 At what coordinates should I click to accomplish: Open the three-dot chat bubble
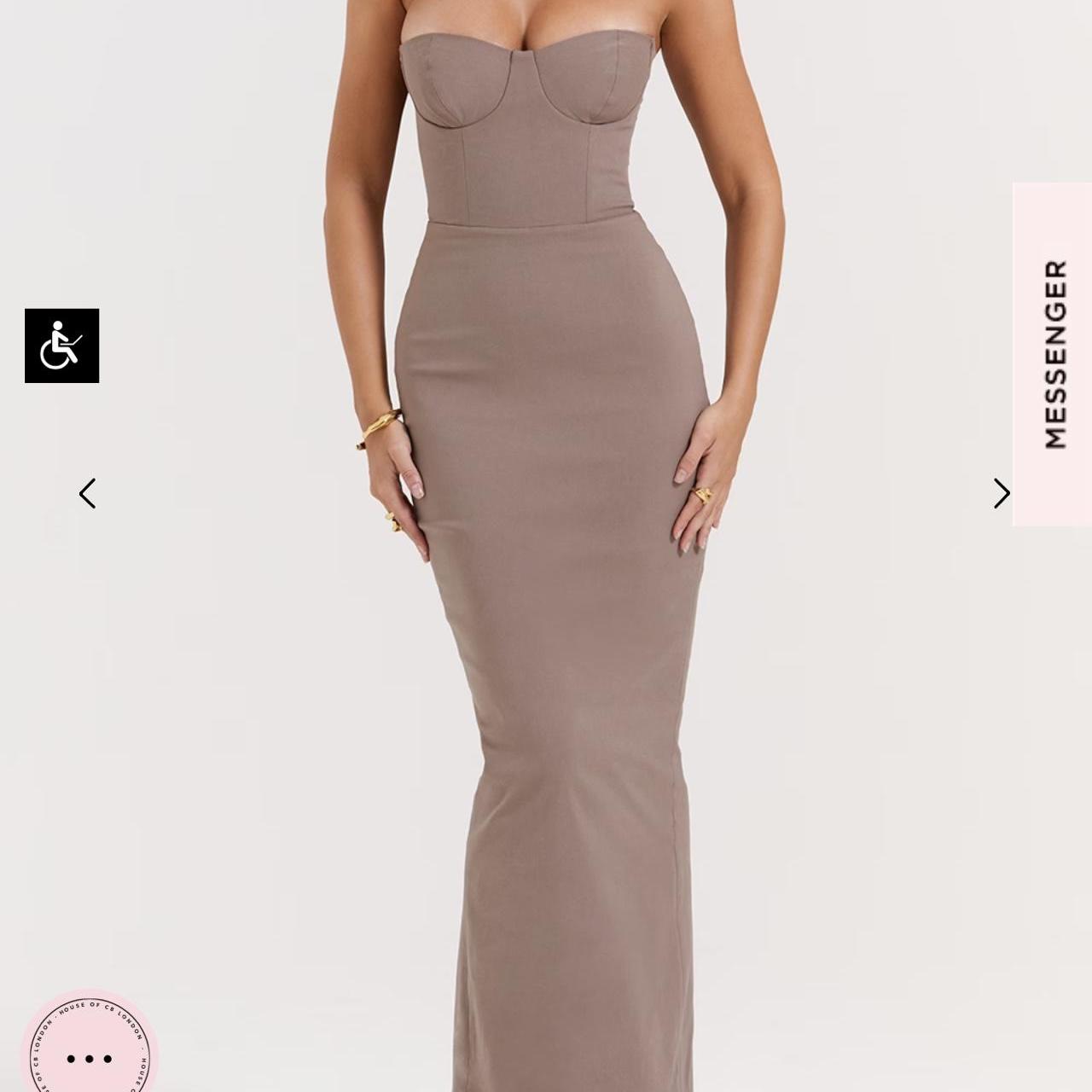click(x=89, y=1056)
